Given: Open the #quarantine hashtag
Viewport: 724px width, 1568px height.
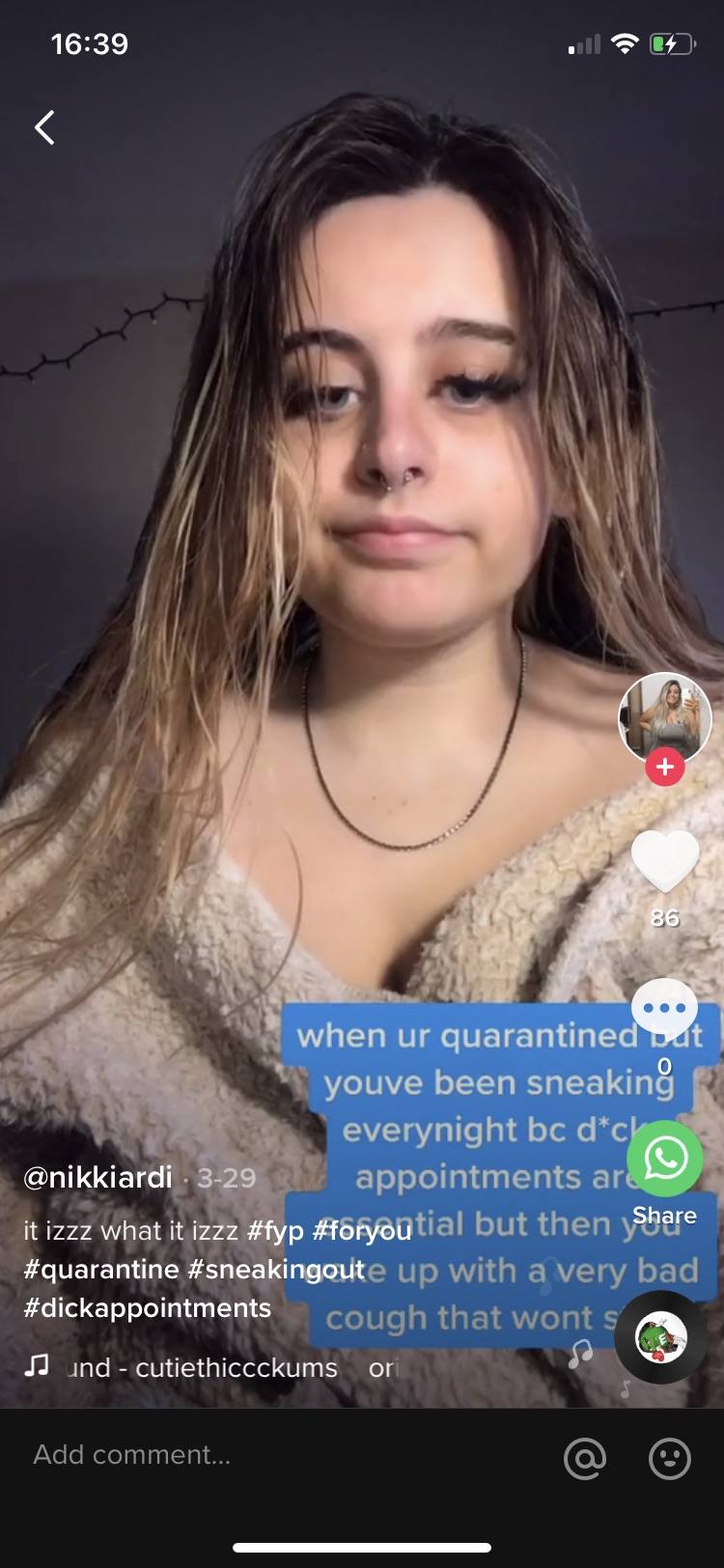Looking at the screenshot, I should coord(101,1270).
